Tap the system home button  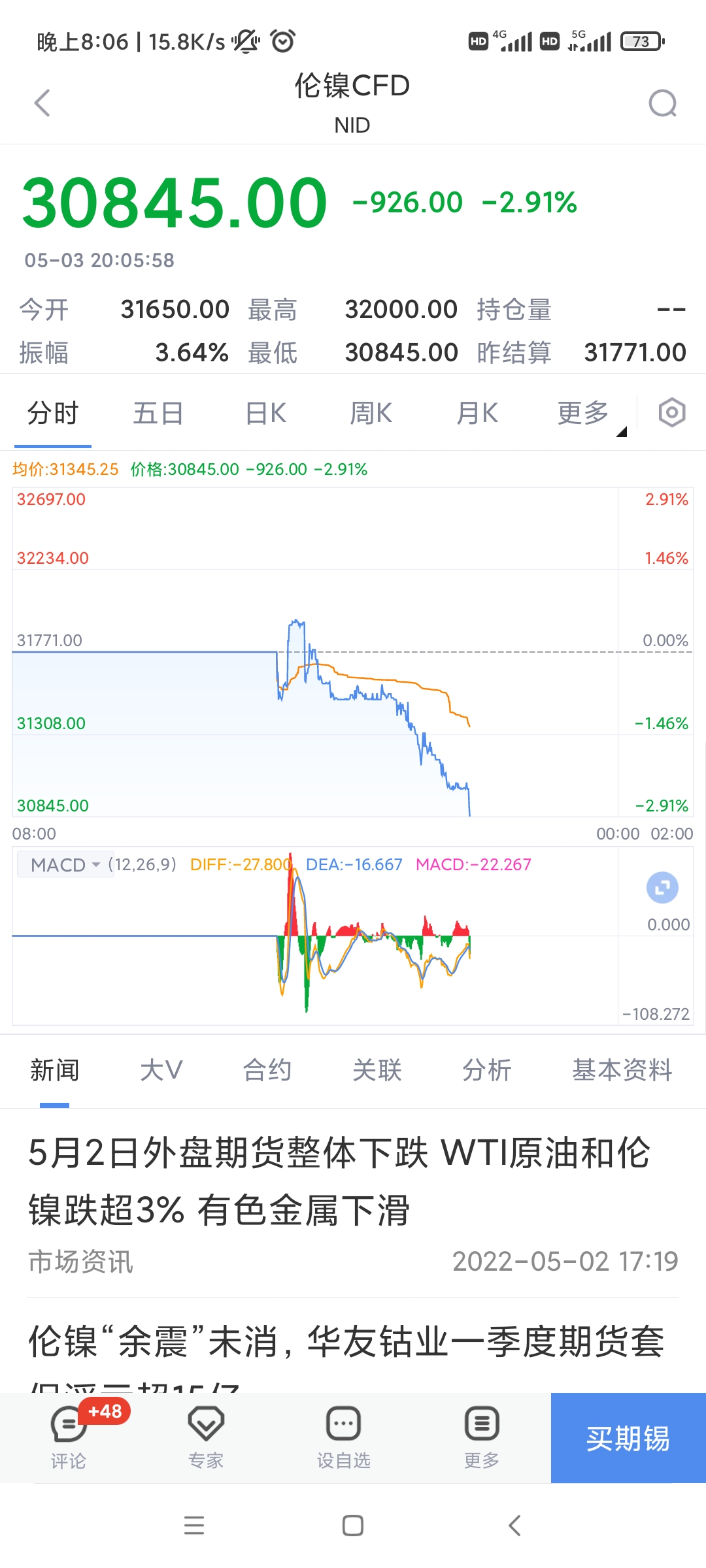(x=353, y=1526)
